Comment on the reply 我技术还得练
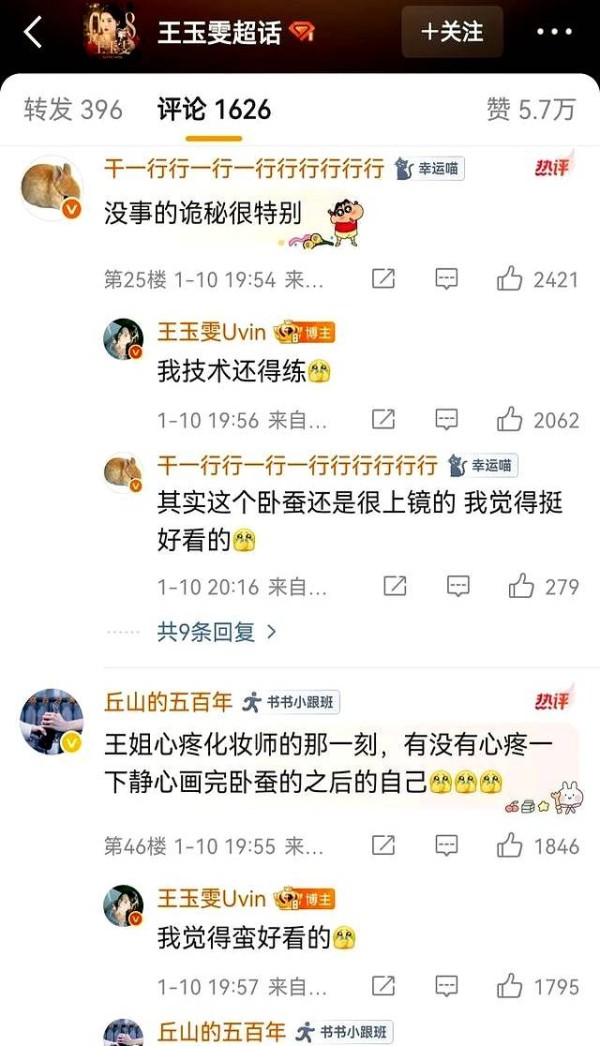This screenshot has width=600, height=1046. tap(447, 419)
